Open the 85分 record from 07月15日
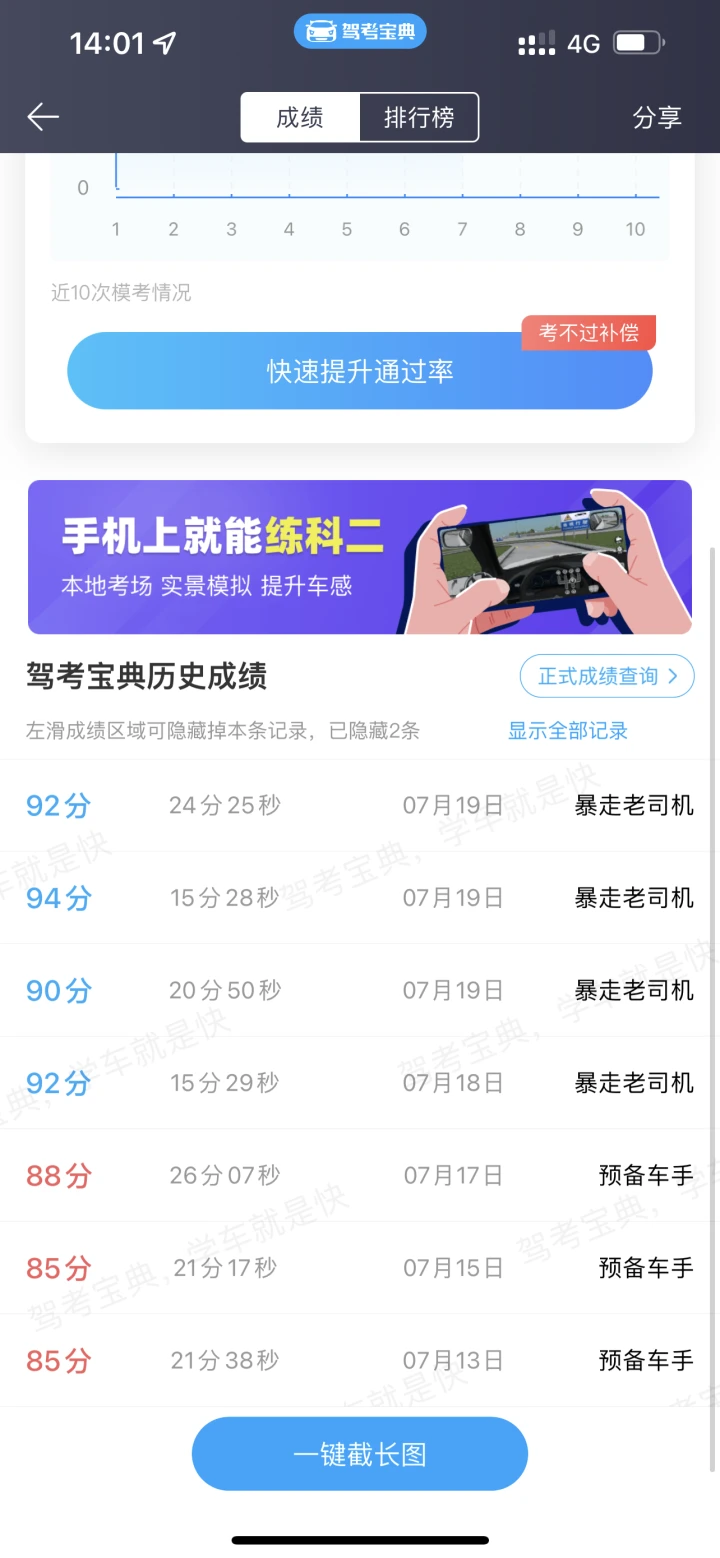The height and width of the screenshot is (1558, 720). coord(360,1268)
